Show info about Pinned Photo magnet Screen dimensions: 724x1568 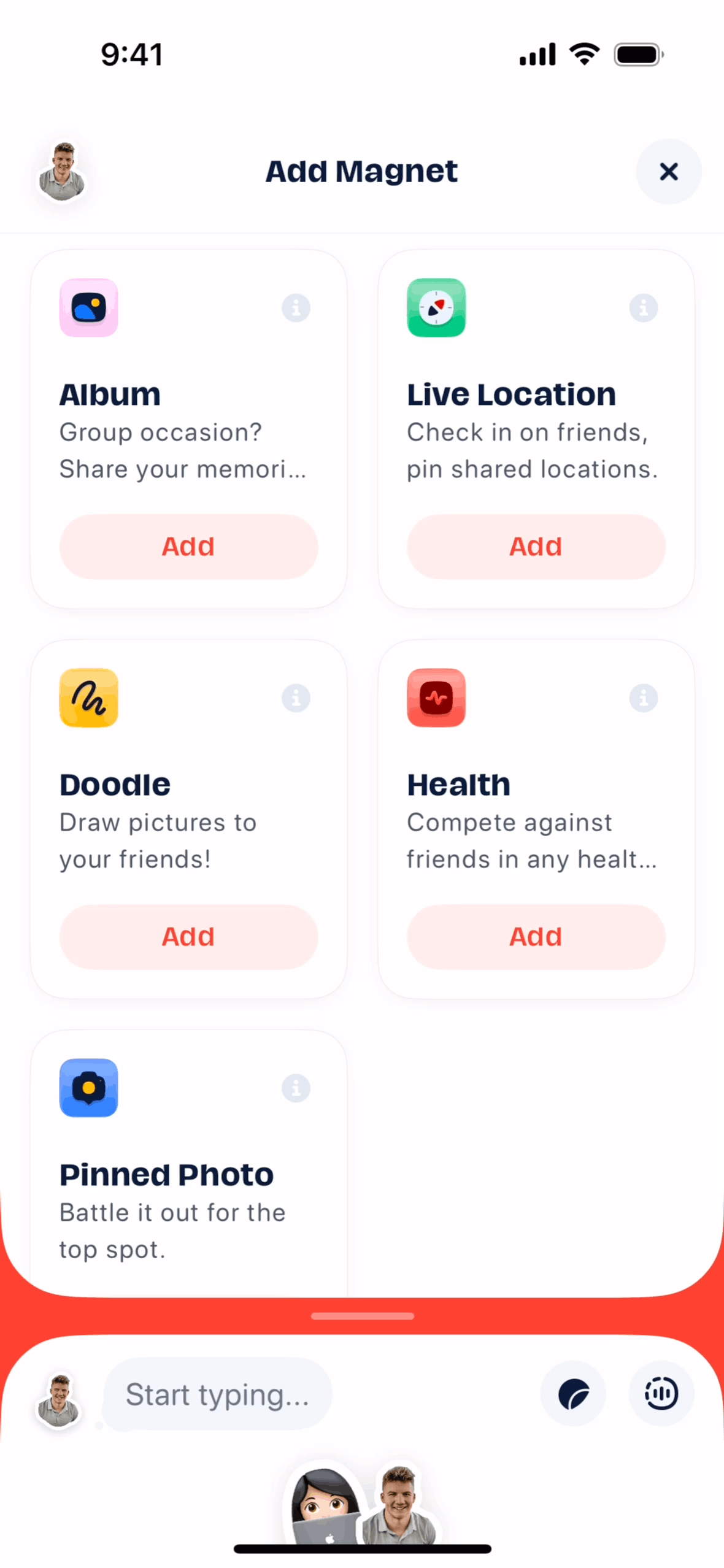(x=296, y=1088)
